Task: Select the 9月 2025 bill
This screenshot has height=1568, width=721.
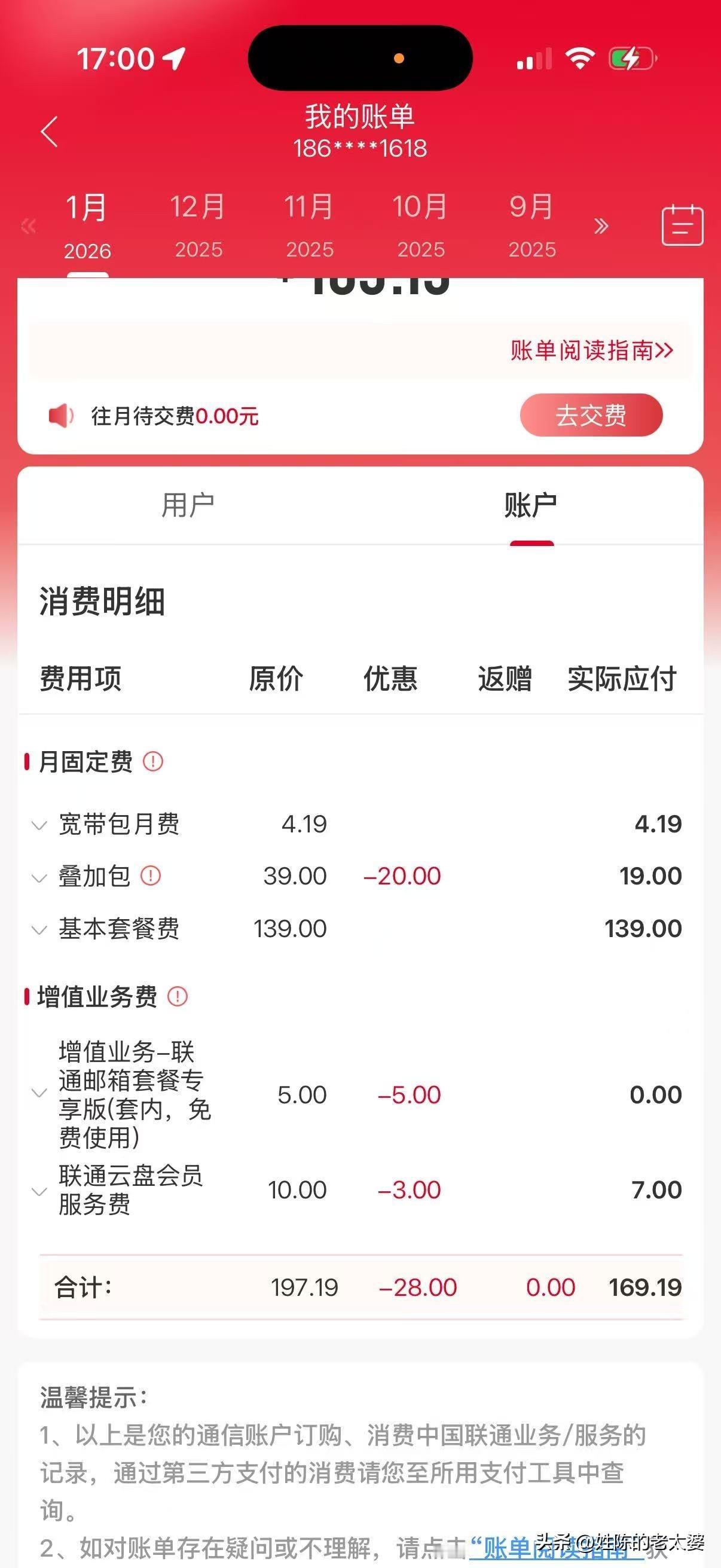Action: pos(533,226)
